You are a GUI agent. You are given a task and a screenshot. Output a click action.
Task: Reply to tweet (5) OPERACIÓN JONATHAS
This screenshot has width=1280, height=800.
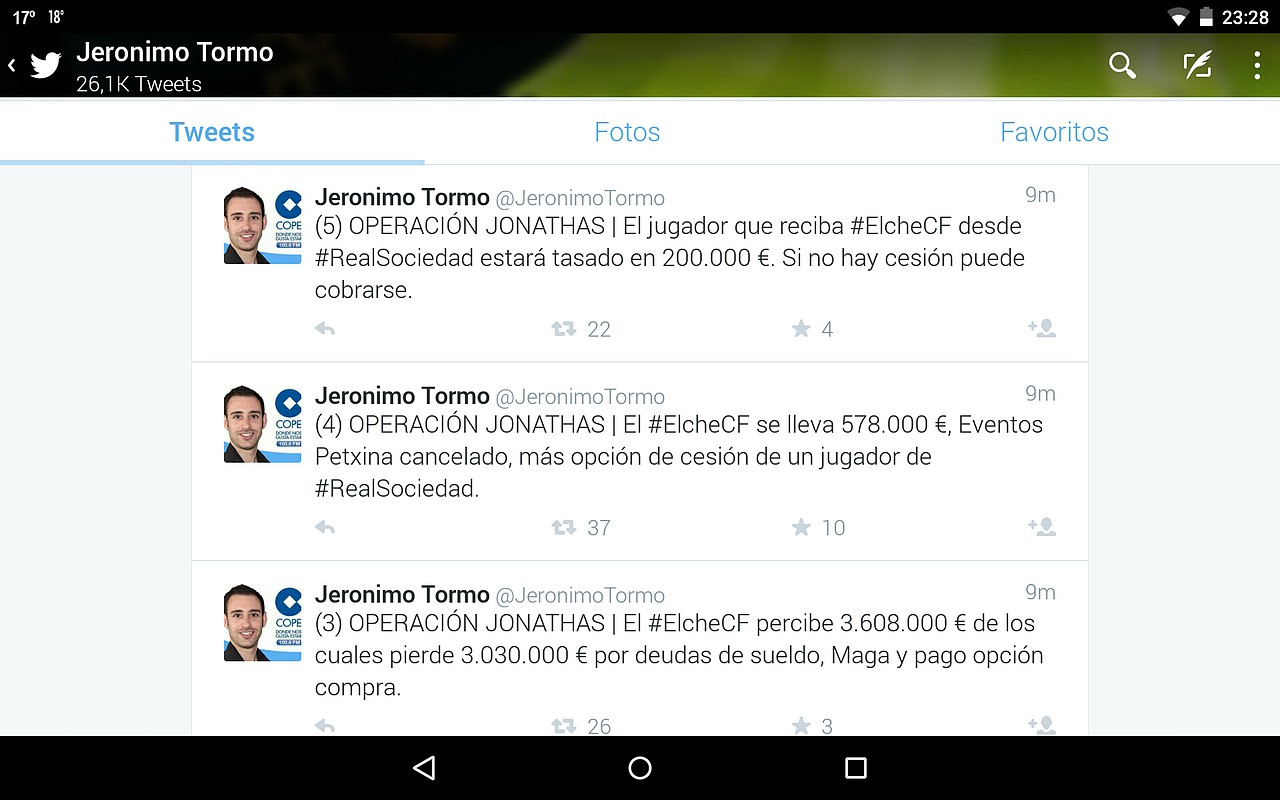pos(325,329)
